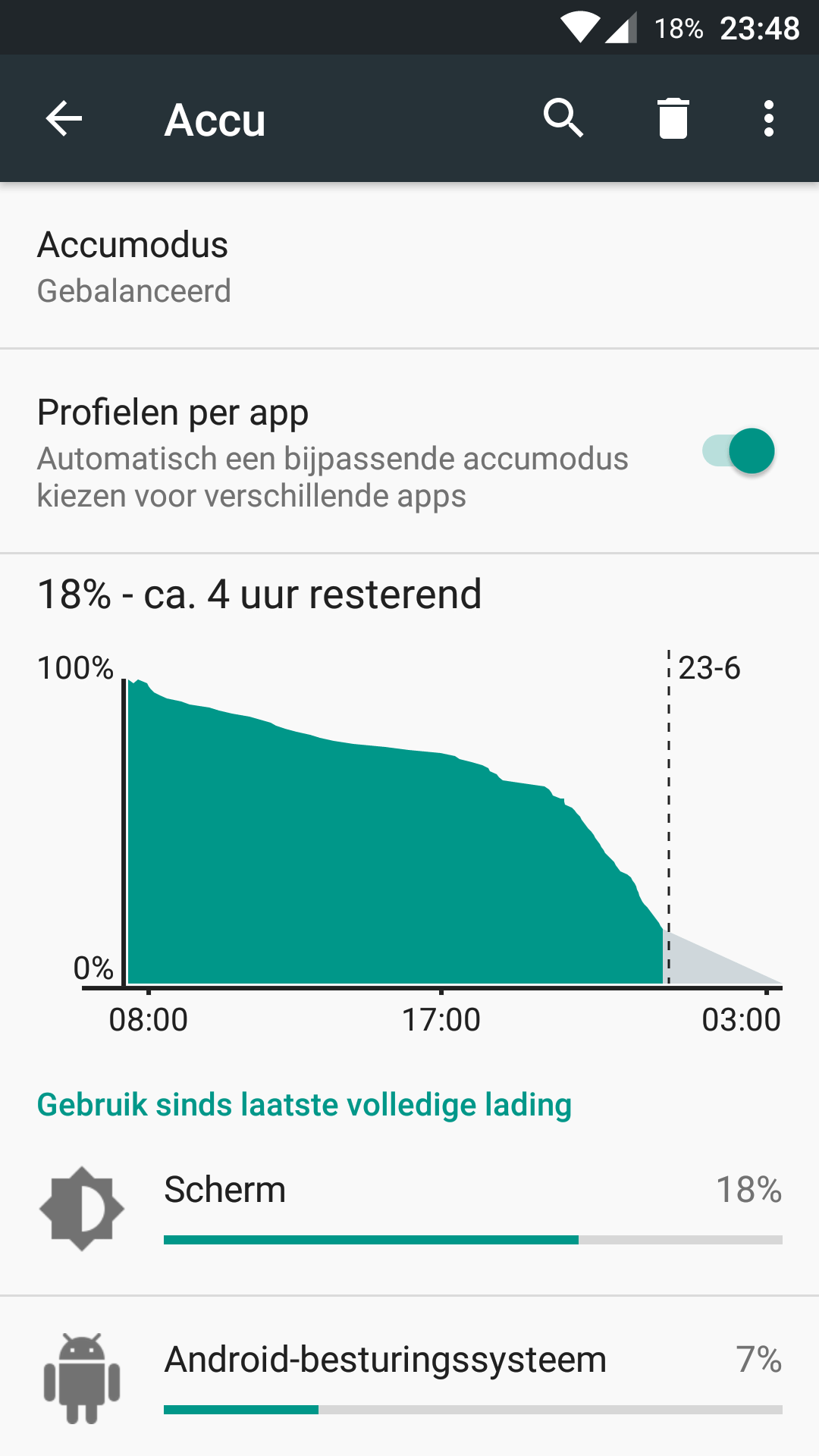
Task: Disable Profielen per app switch
Action: point(739,451)
